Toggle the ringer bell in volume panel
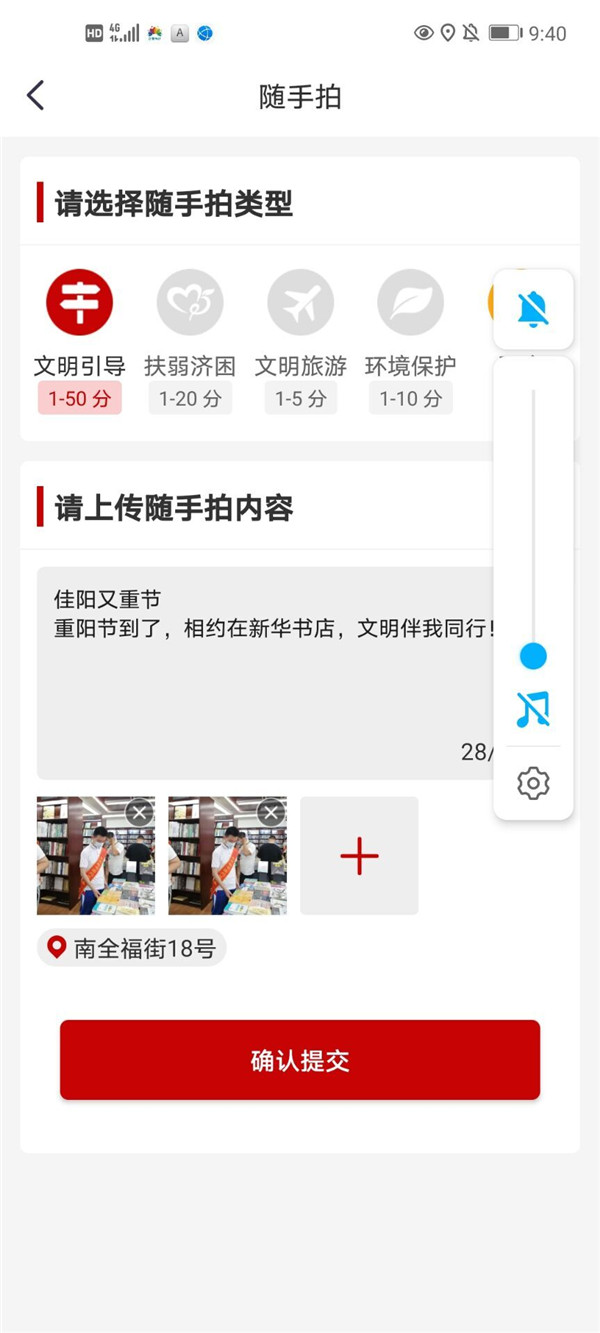The image size is (600, 1333). (x=533, y=309)
